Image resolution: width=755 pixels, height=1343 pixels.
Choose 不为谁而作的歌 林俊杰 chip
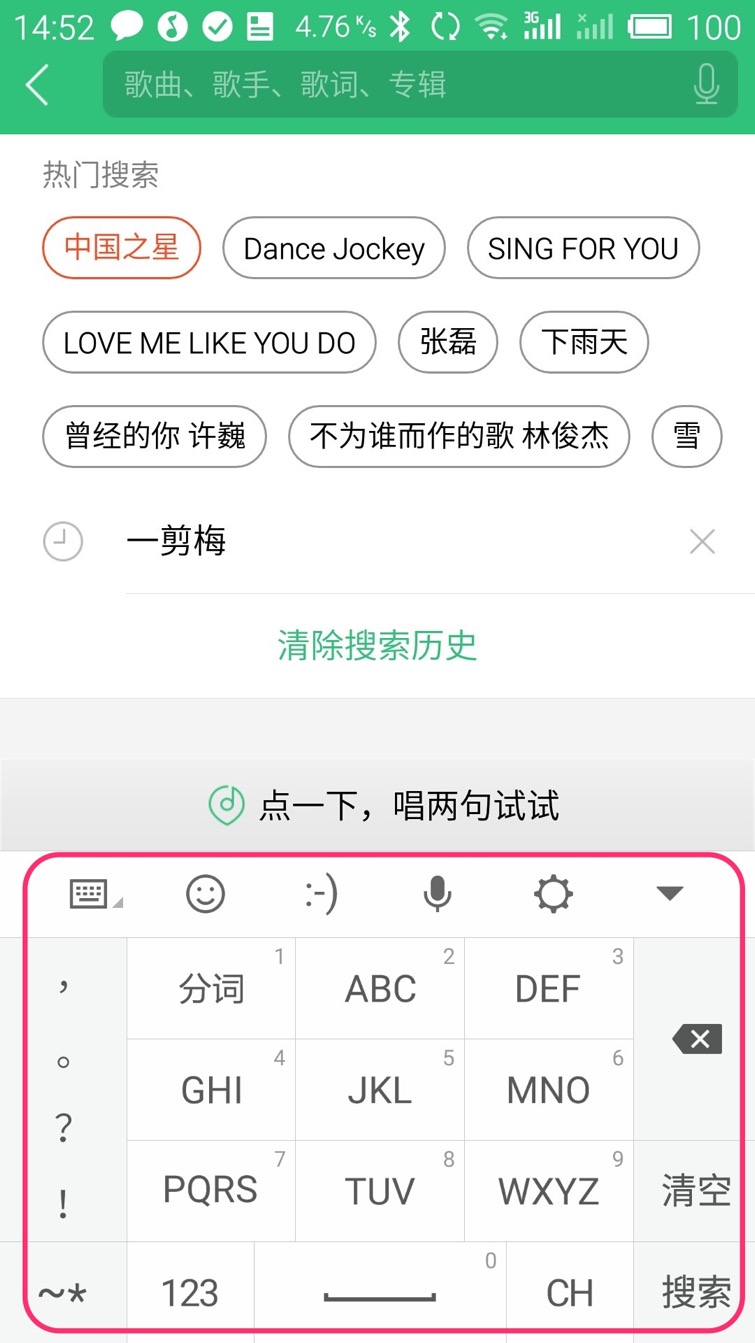pyautogui.click(x=459, y=437)
